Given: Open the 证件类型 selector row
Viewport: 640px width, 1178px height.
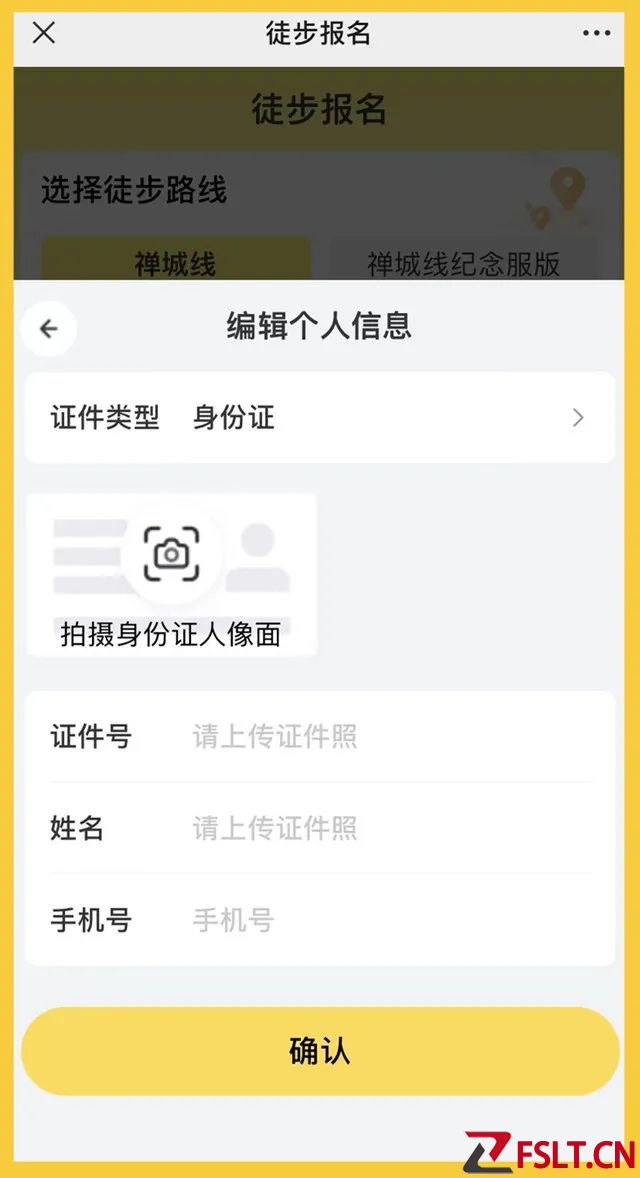Looking at the screenshot, I should click(320, 418).
